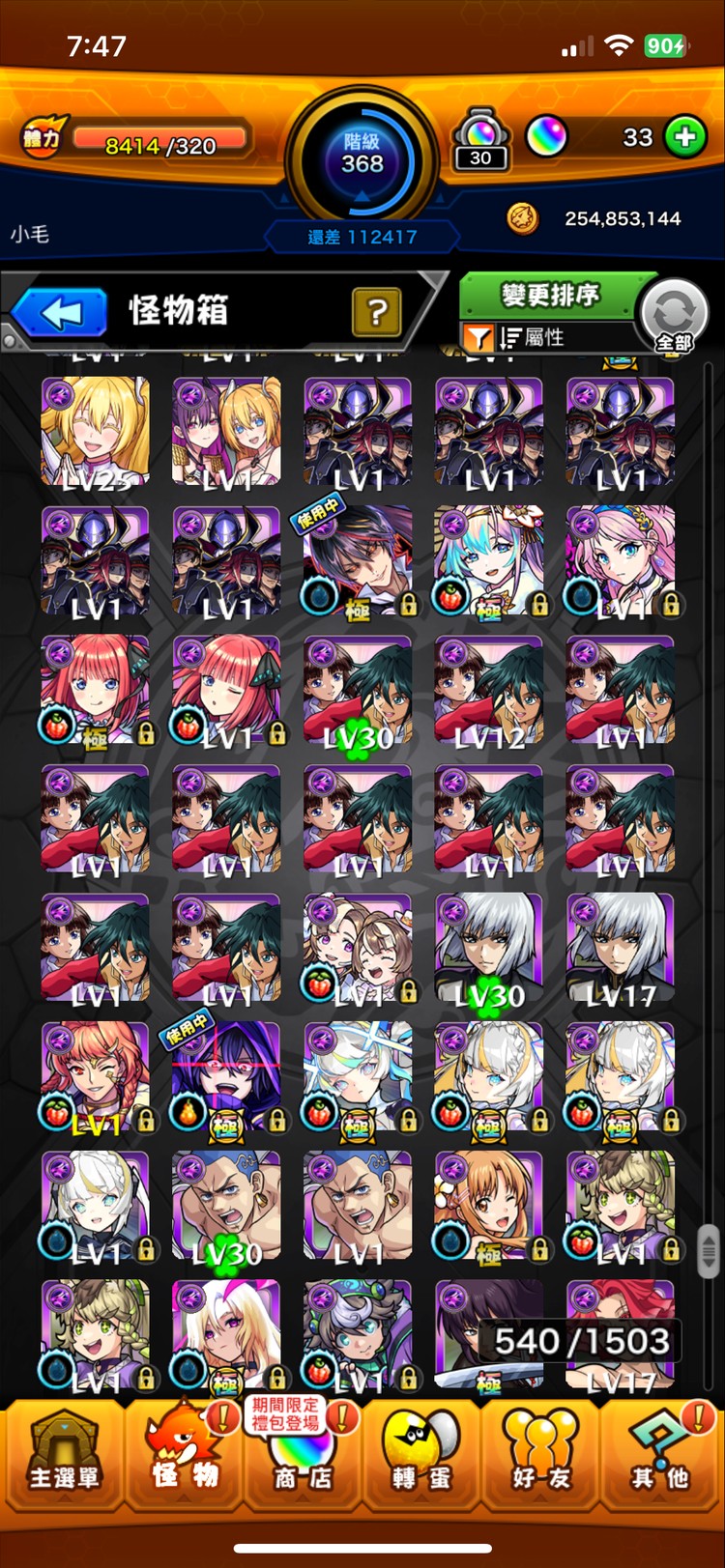Viewport: 725px width, 1568px height.
Task: Go back with the blue arrow button
Action: coord(60,313)
